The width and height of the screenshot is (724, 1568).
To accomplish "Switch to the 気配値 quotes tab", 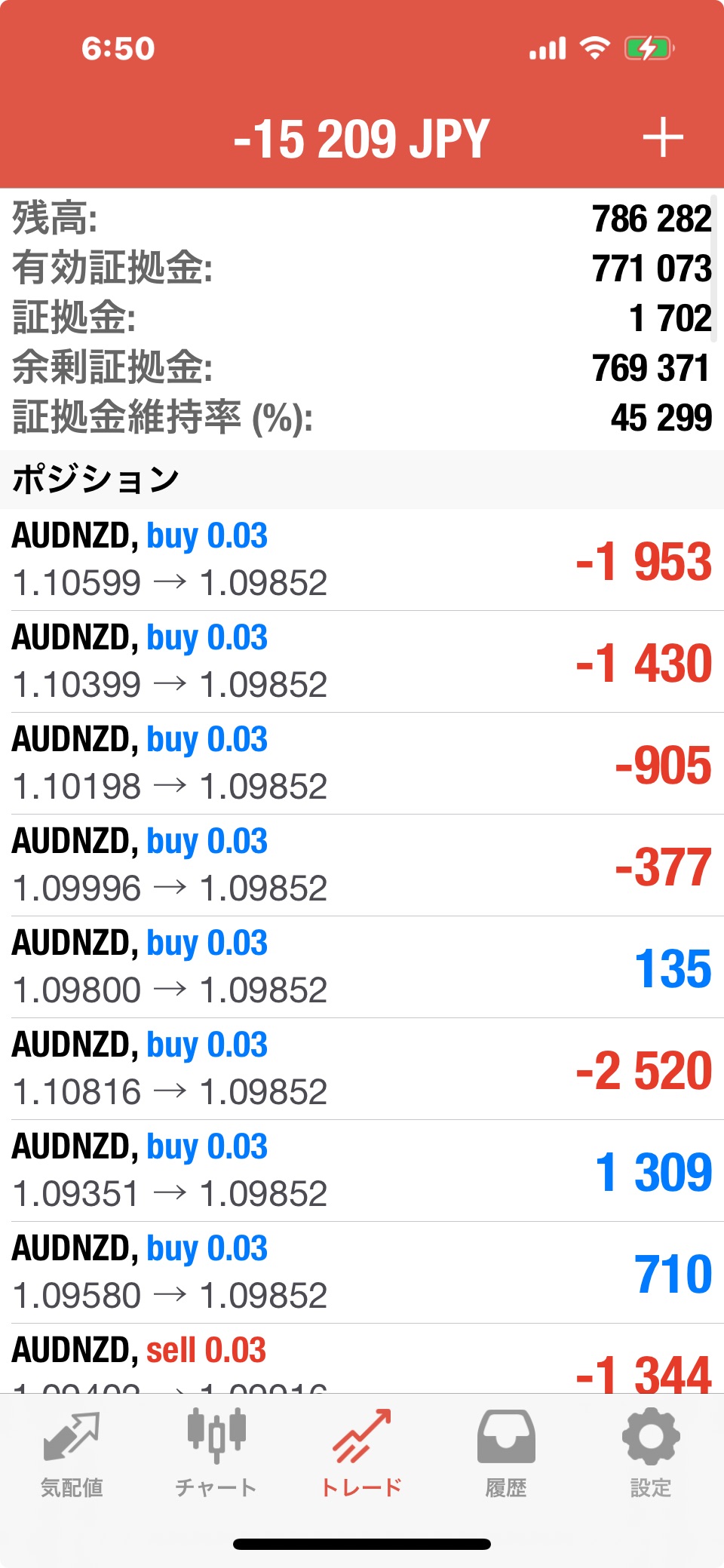I will click(72, 1453).
